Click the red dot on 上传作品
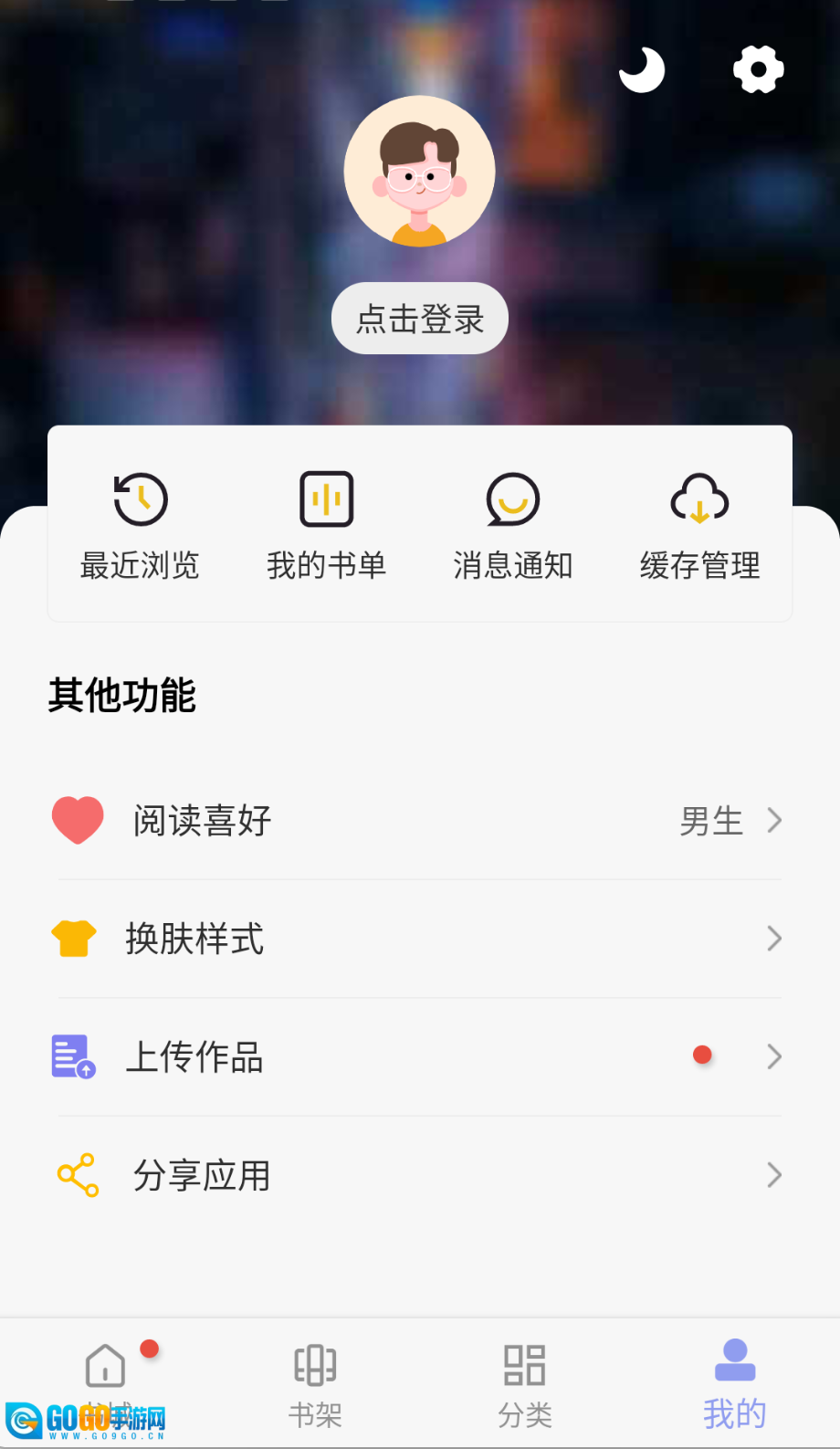The height and width of the screenshot is (1449, 840). pyautogui.click(x=702, y=1055)
